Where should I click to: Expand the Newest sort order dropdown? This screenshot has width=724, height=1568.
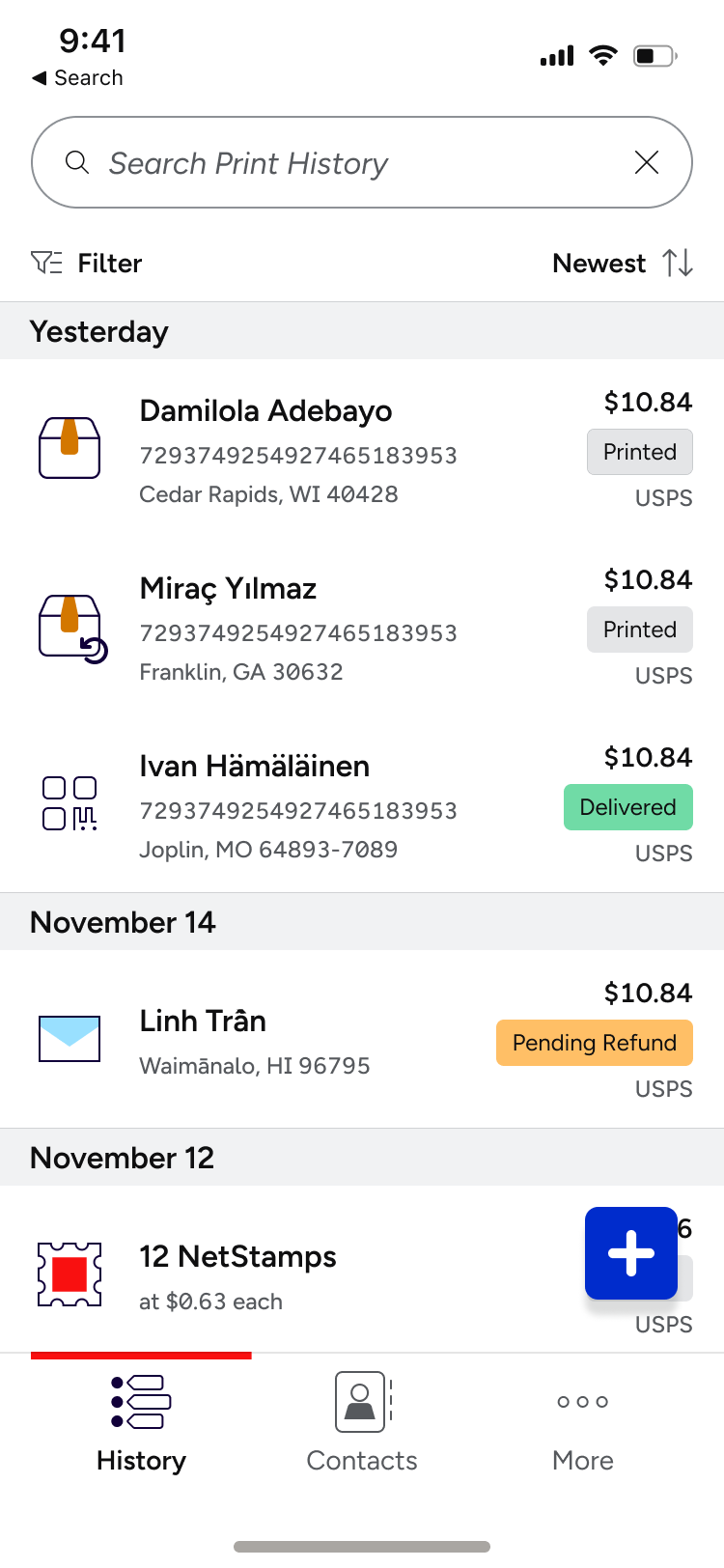click(x=599, y=263)
